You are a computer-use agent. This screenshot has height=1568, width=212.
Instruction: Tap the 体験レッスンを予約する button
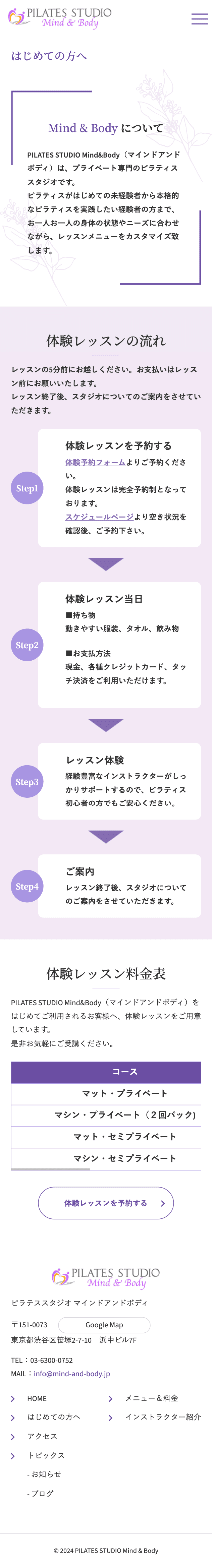[106, 1203]
